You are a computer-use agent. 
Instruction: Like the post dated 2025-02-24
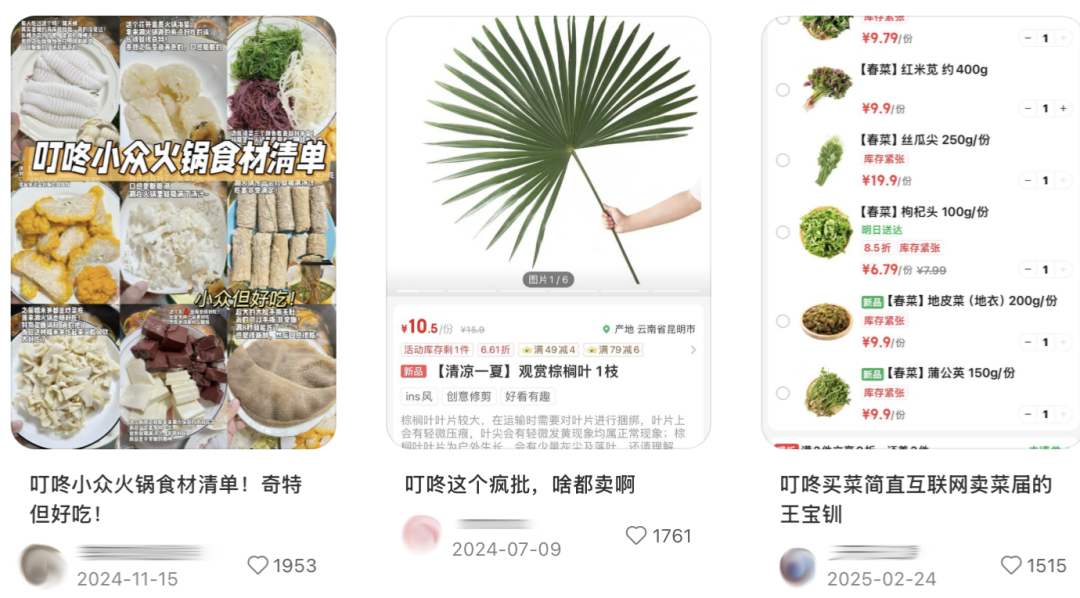(1012, 566)
